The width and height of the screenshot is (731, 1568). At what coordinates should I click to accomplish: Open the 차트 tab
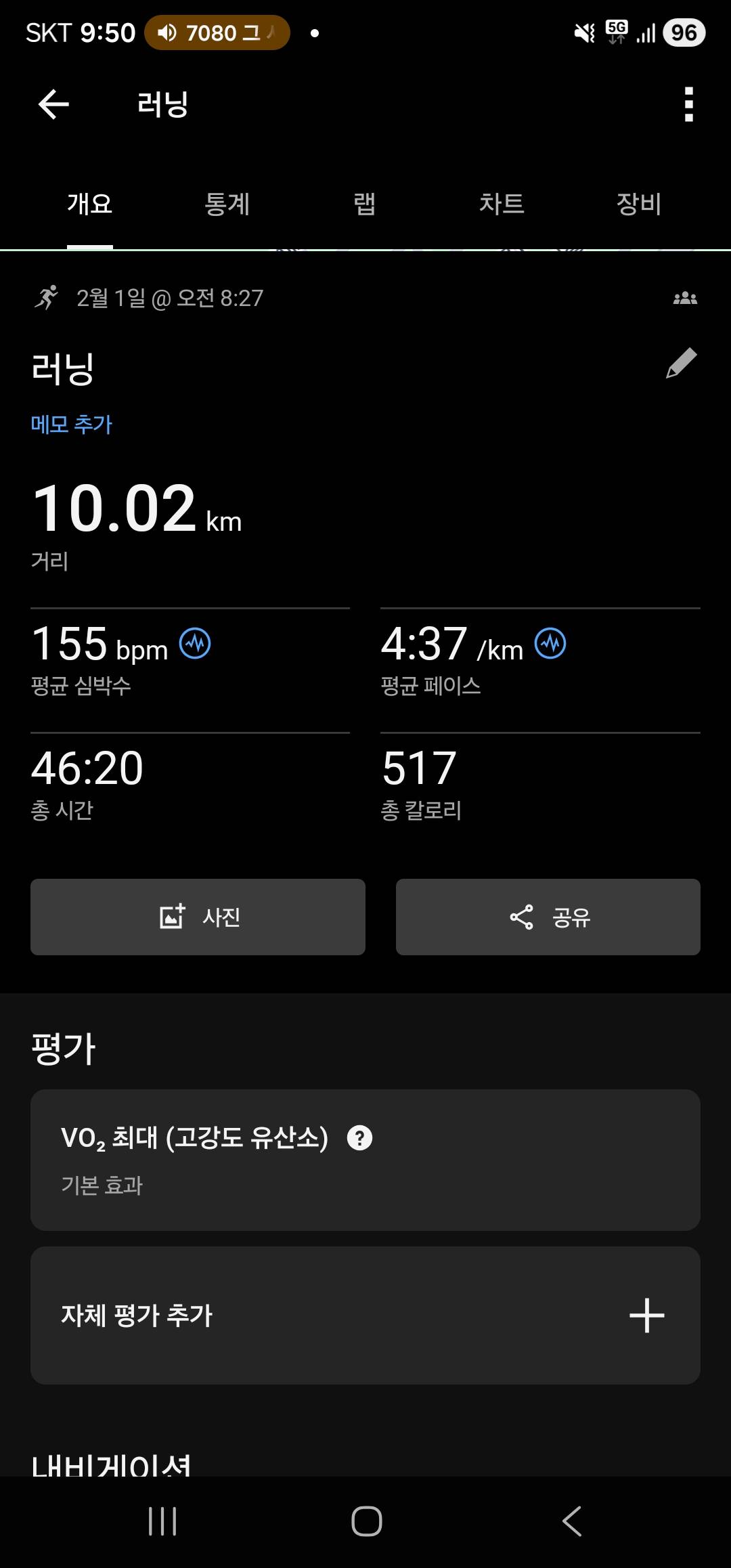coord(502,203)
